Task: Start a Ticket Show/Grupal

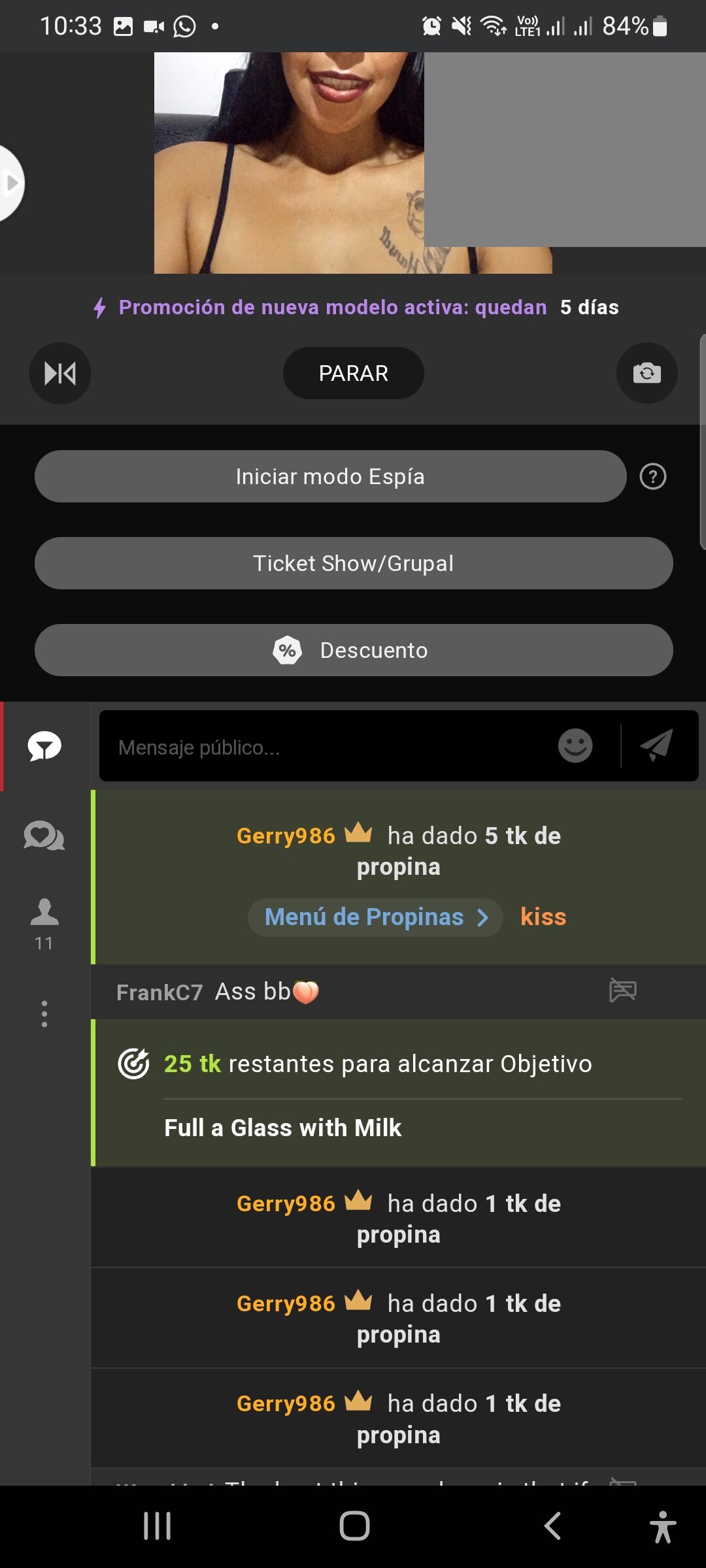Action: (353, 563)
